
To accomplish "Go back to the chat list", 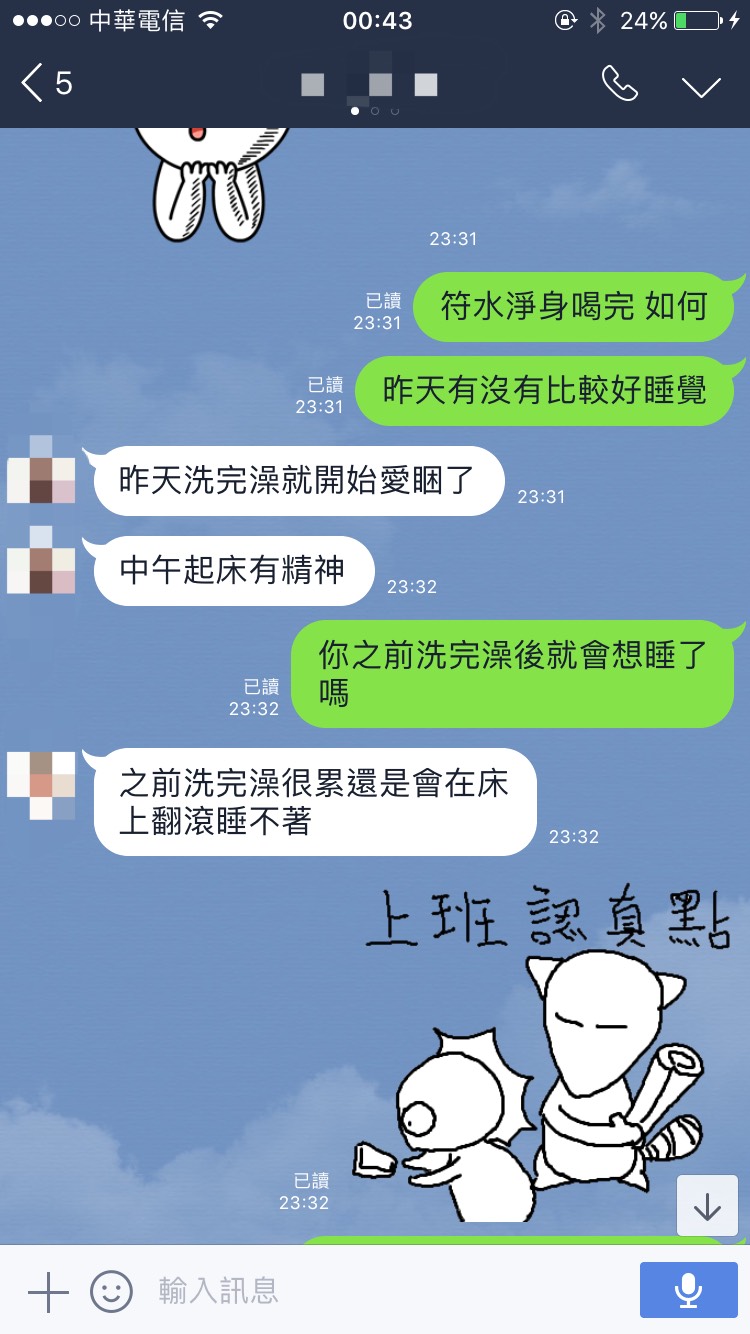I will (x=45, y=83).
